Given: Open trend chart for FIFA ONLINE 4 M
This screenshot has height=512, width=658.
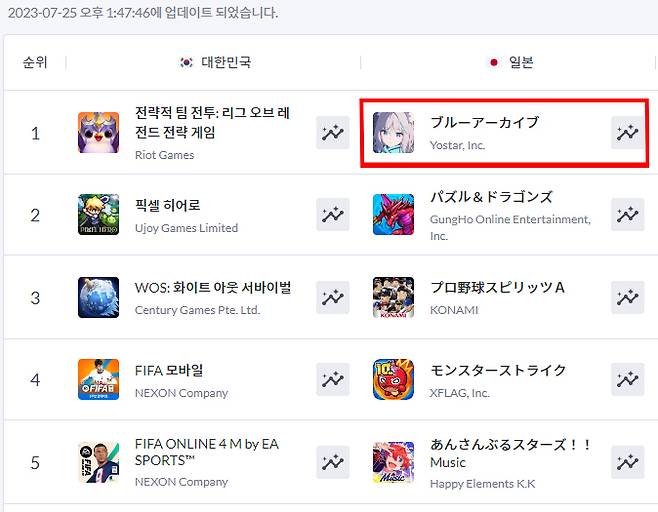Looking at the screenshot, I should [332, 462].
